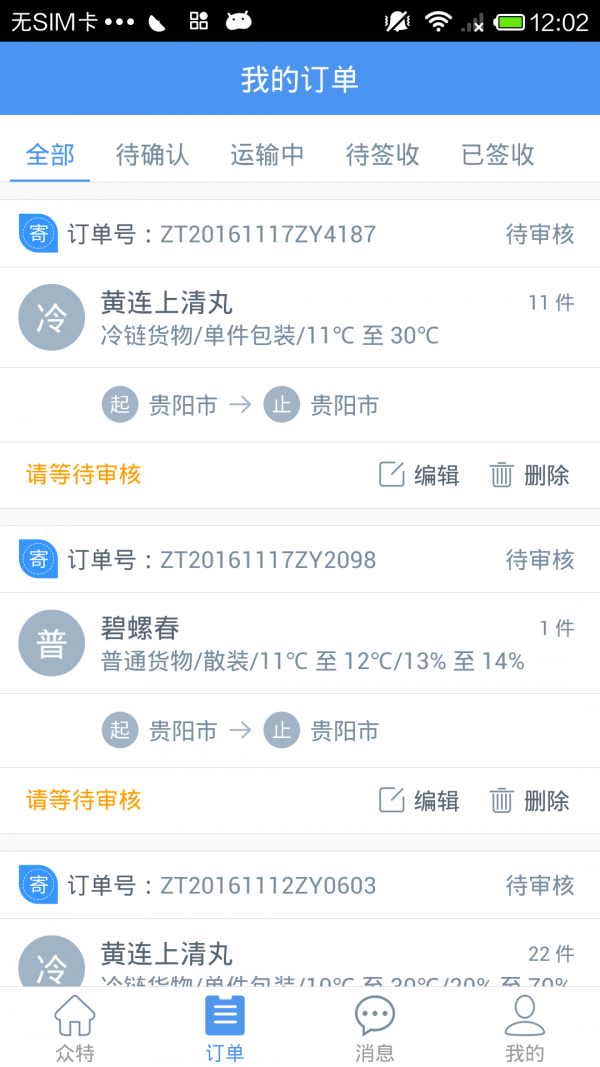Screen dimensions: 600x1067
Task: Switch to the 待确认 tab
Action: [152, 155]
